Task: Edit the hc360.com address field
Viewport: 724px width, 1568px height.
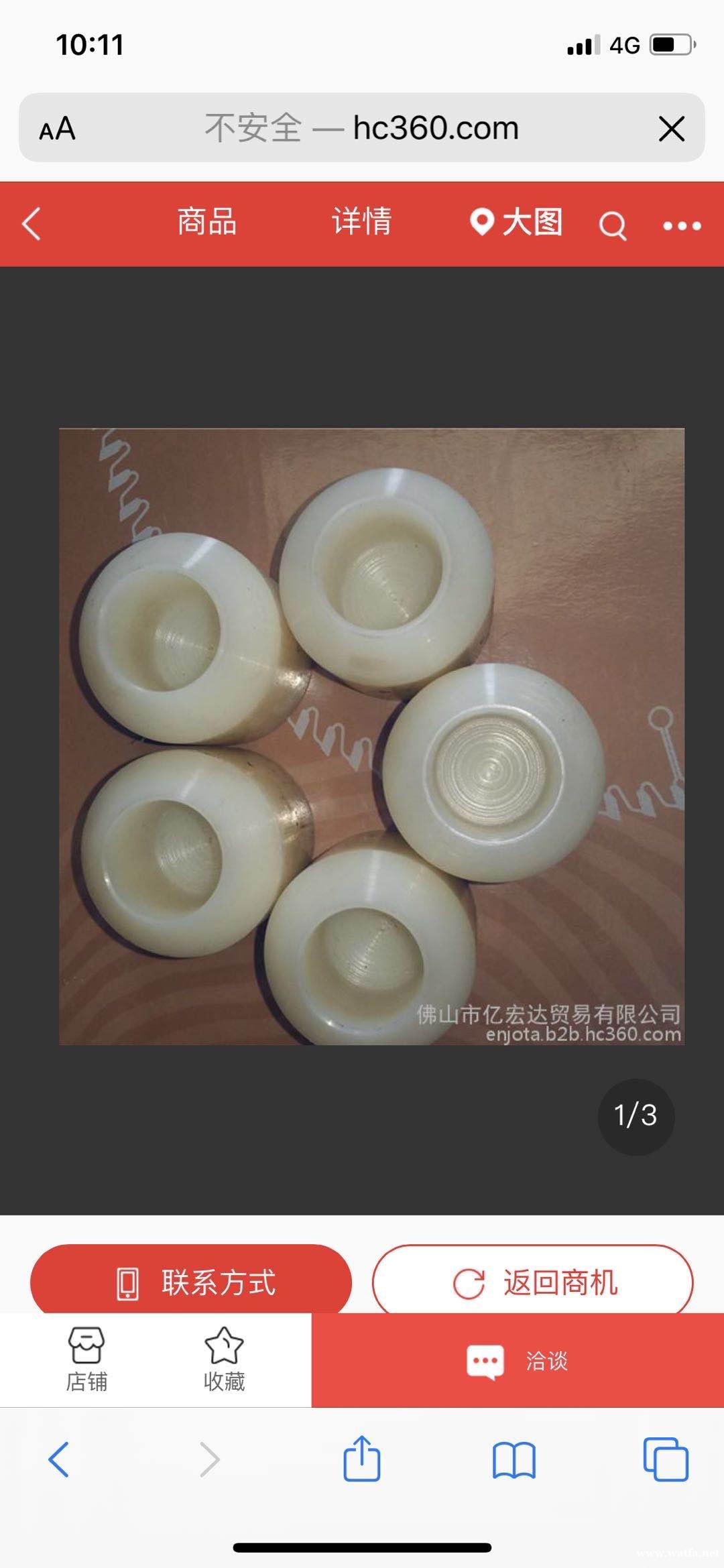Action: click(362, 127)
